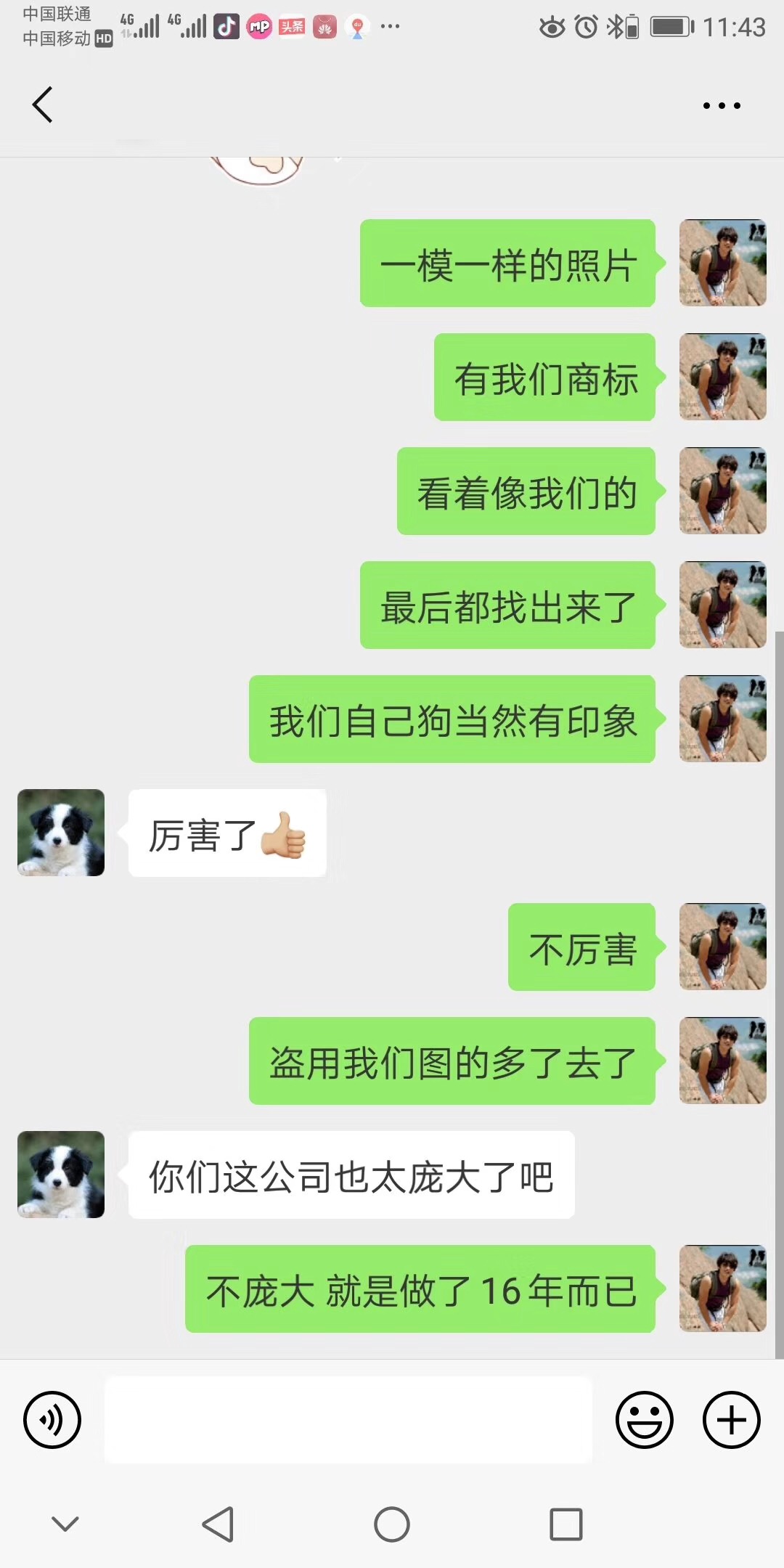This screenshot has width=784, height=1568.
Task: Hide keyboard with the down chevron
Action: pos(65,1524)
